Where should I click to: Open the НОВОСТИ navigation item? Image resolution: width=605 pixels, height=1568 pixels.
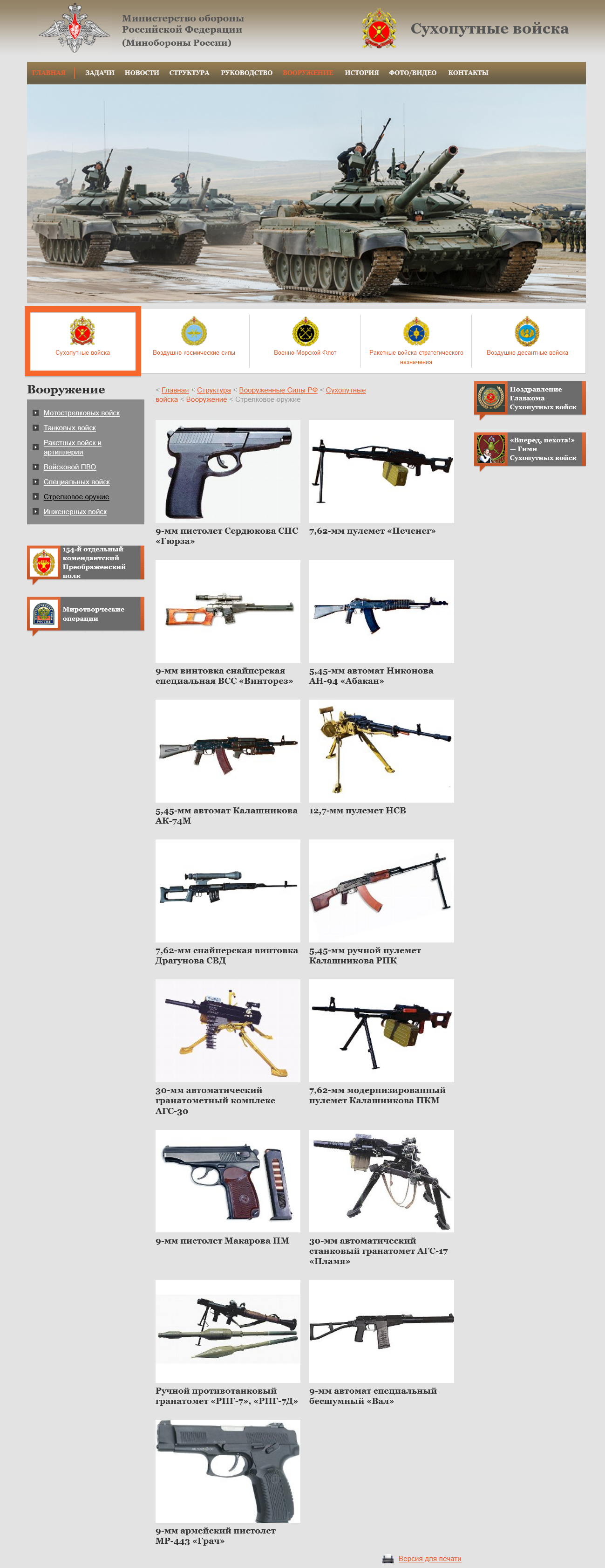click(x=142, y=73)
